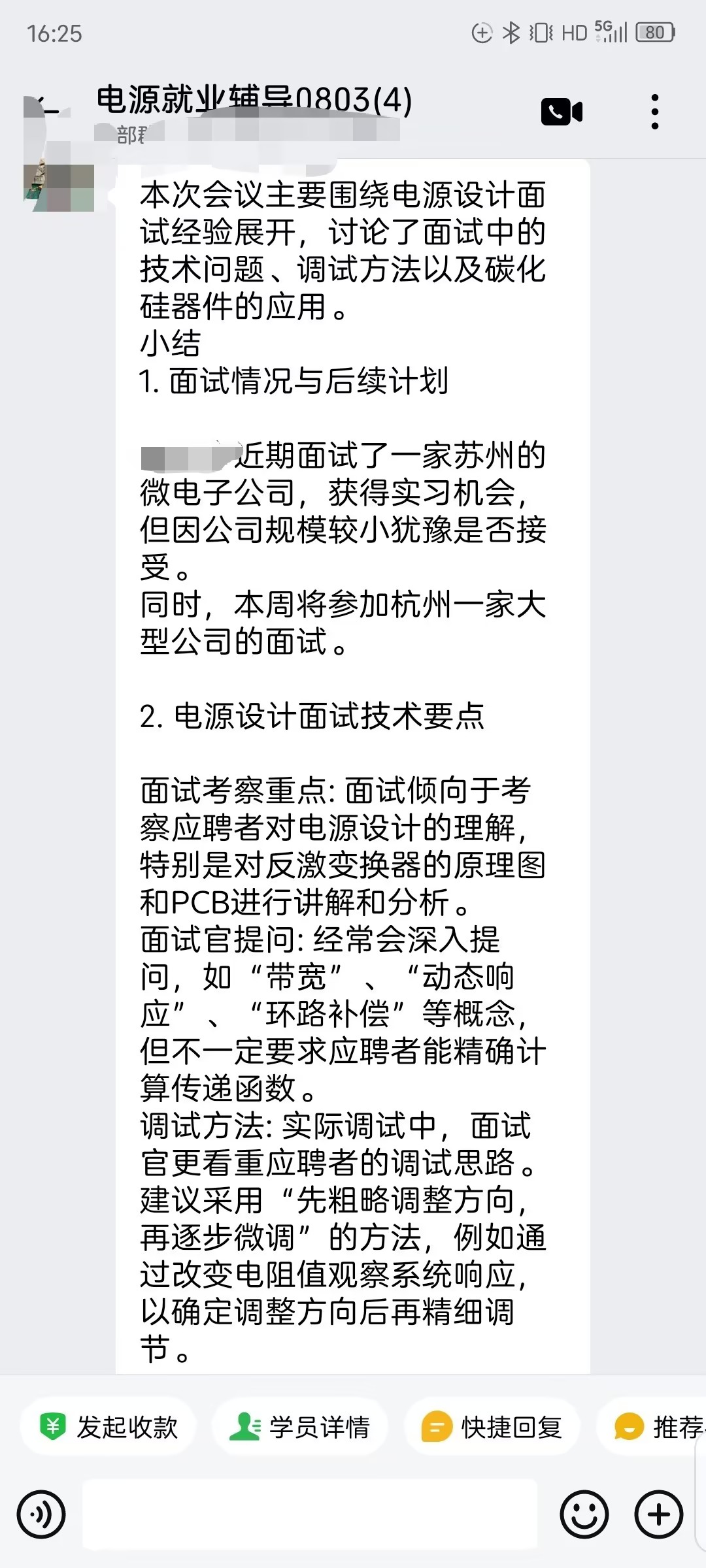Focus the message text field

click(310, 1514)
